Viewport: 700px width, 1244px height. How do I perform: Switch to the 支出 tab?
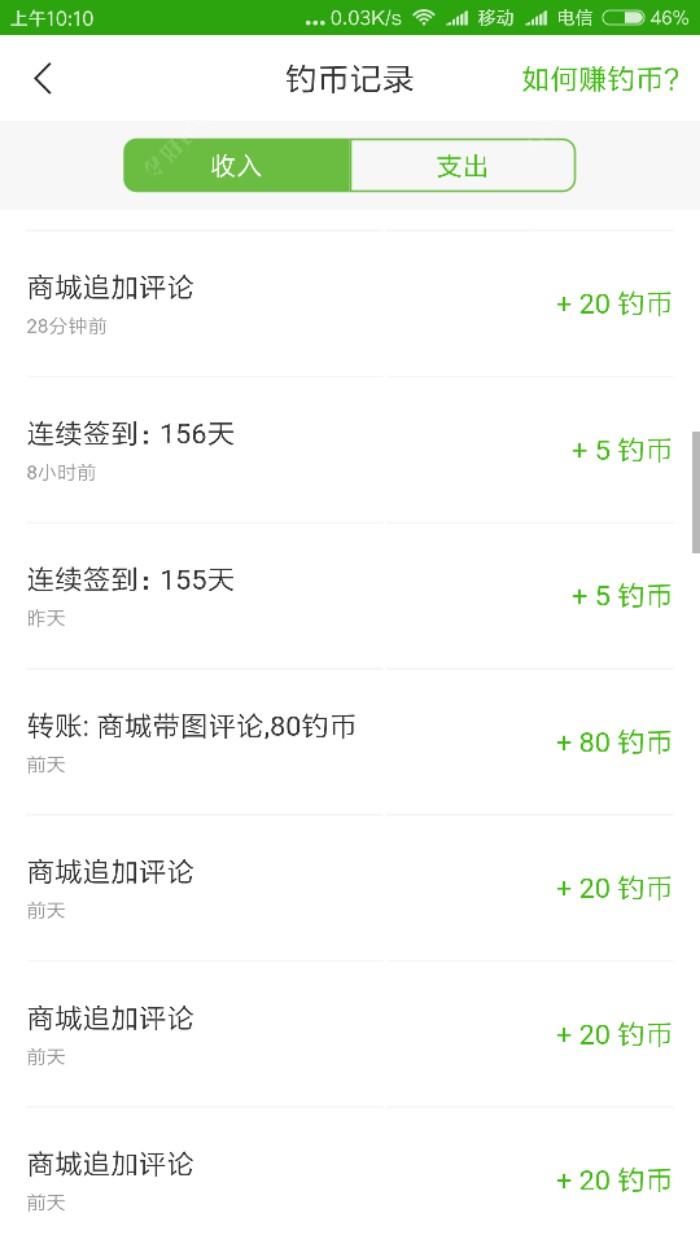462,166
